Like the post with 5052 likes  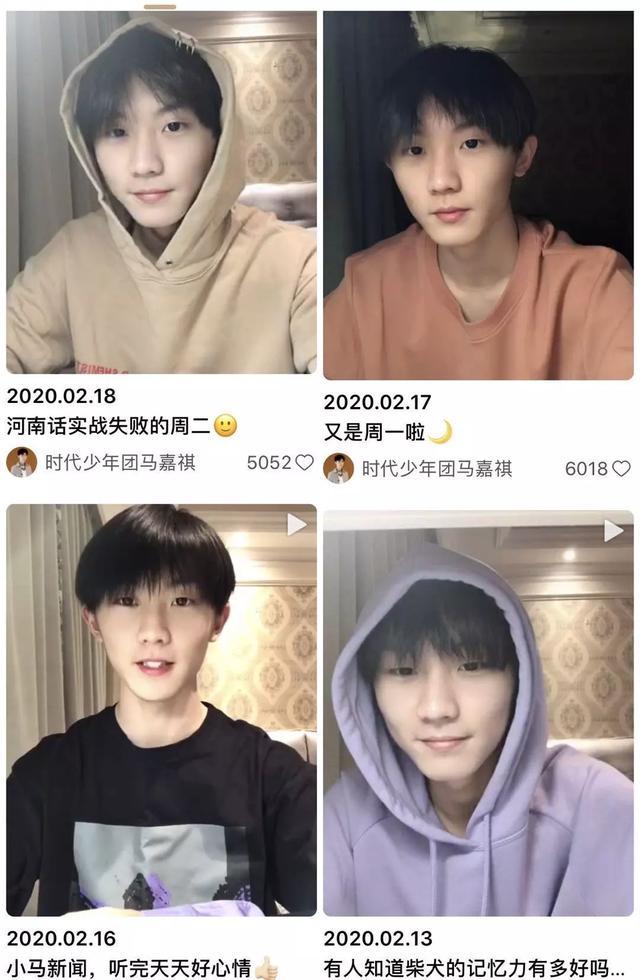304,462
